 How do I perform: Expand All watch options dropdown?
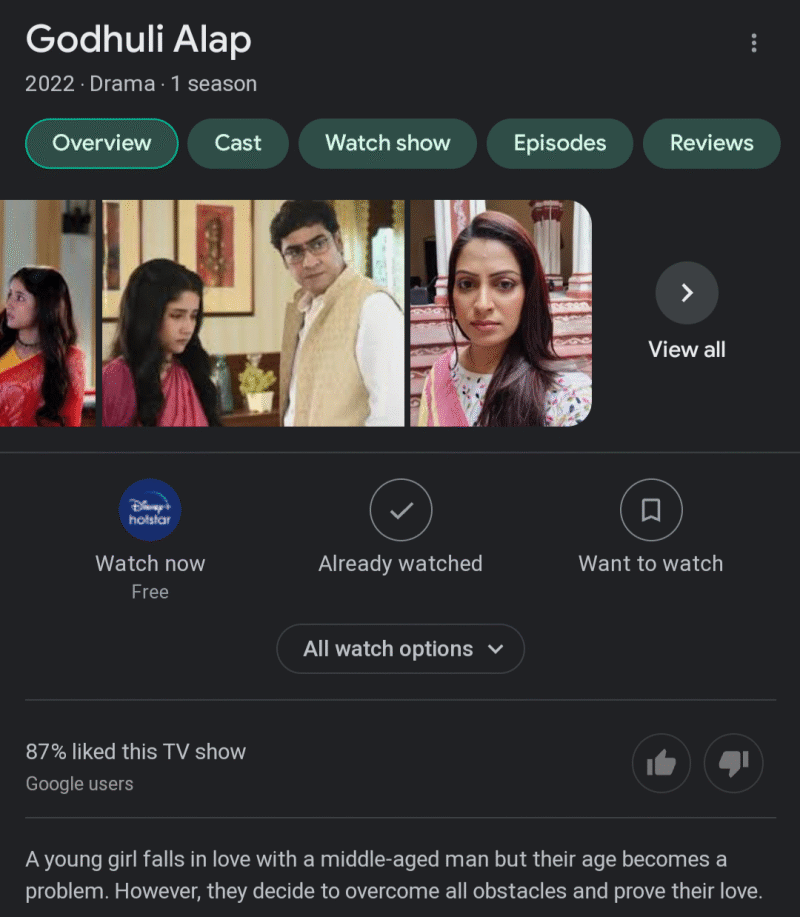400,649
